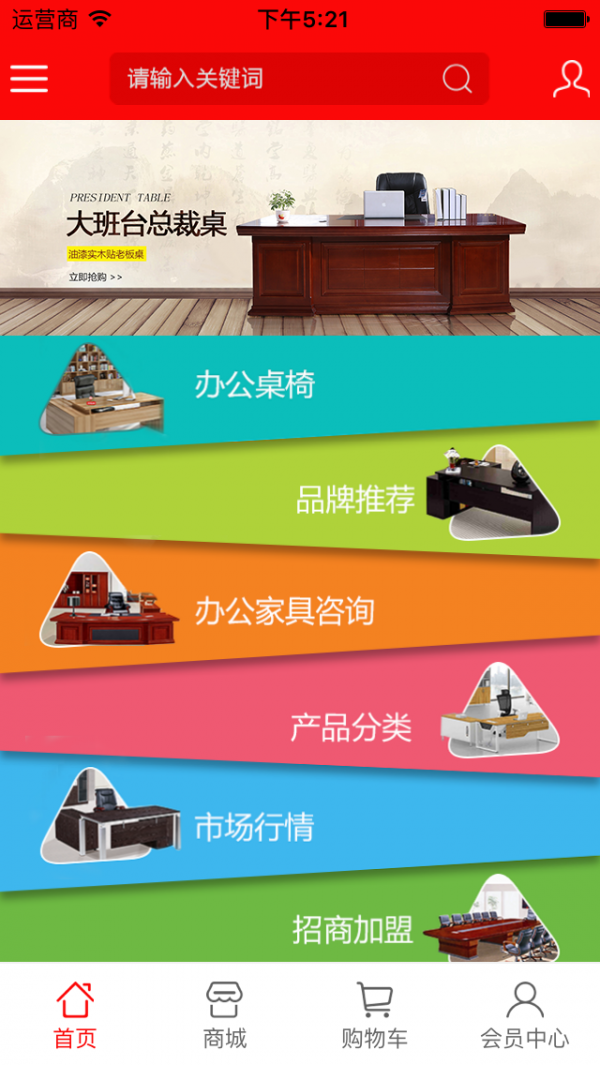Switch to the 商城 tab
The height and width of the screenshot is (1065, 600).
225,1014
